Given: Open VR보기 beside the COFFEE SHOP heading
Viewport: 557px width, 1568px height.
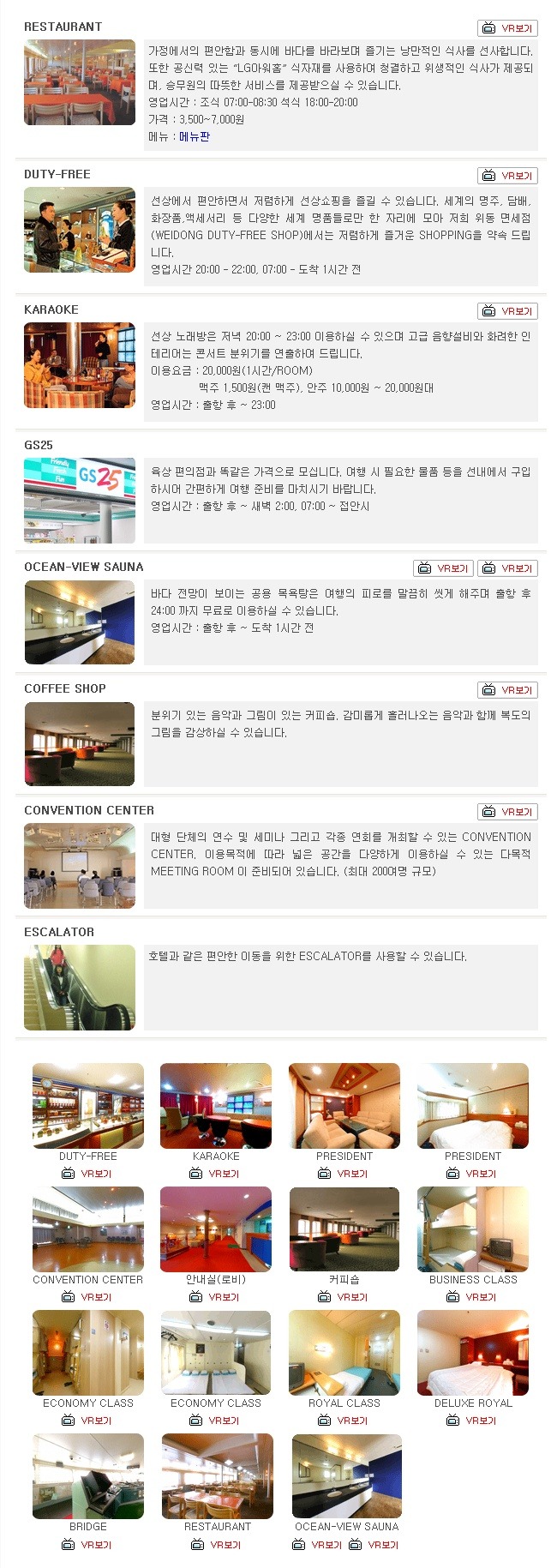Looking at the screenshot, I should (507, 690).
